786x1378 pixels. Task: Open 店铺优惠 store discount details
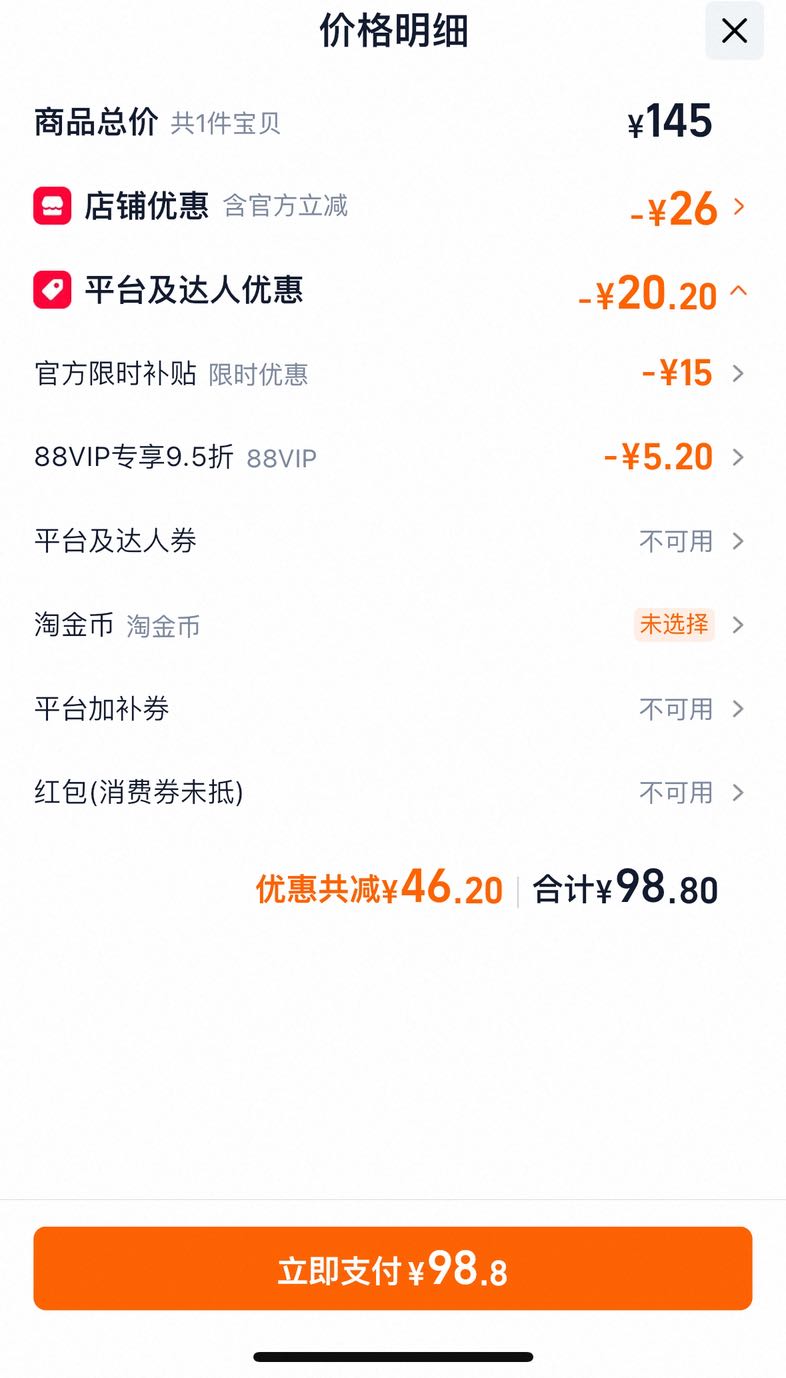(392, 207)
